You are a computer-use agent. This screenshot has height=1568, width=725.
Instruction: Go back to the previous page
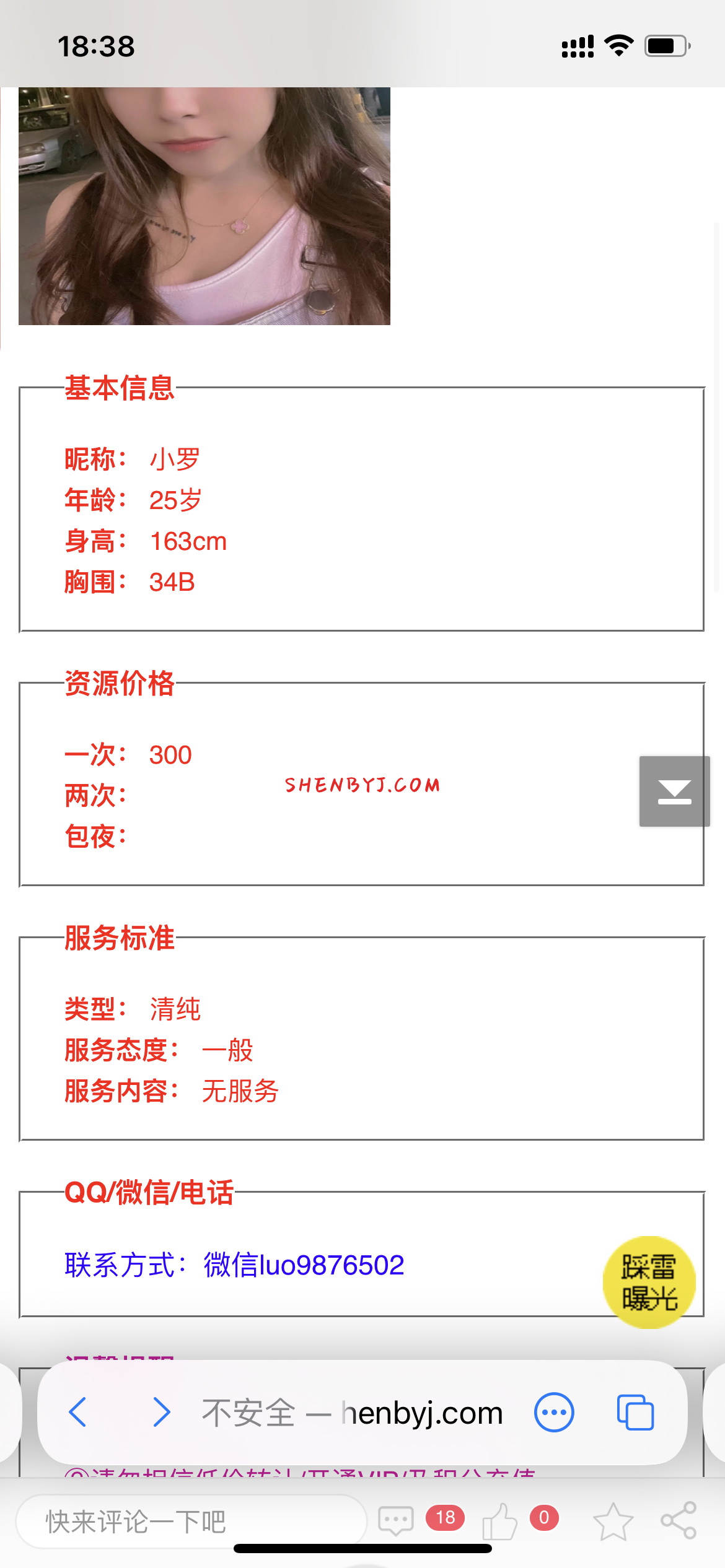(78, 1413)
